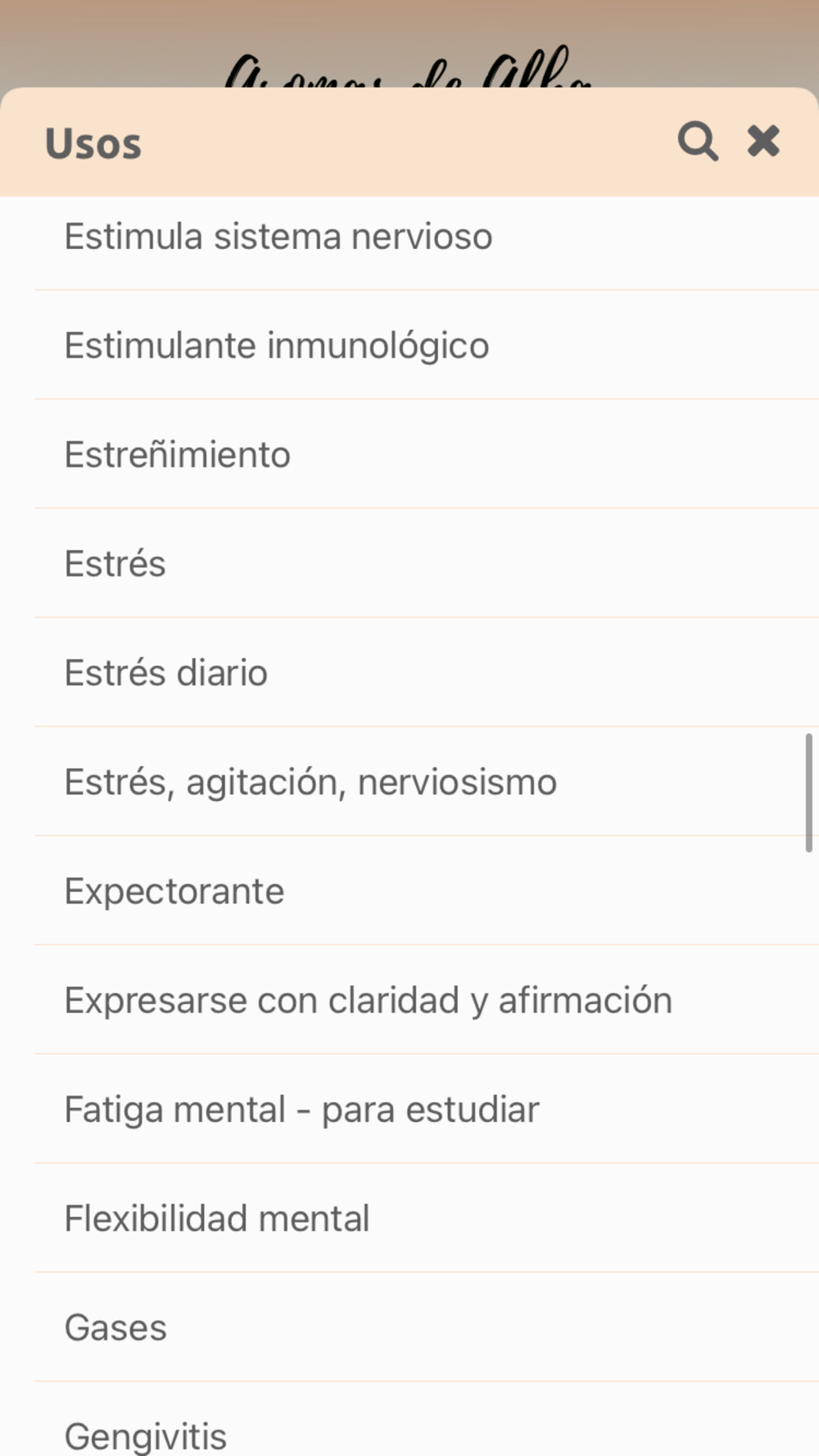Viewport: 819px width, 1456px height.
Task: Tap the Gases entry
Action: click(x=115, y=1327)
